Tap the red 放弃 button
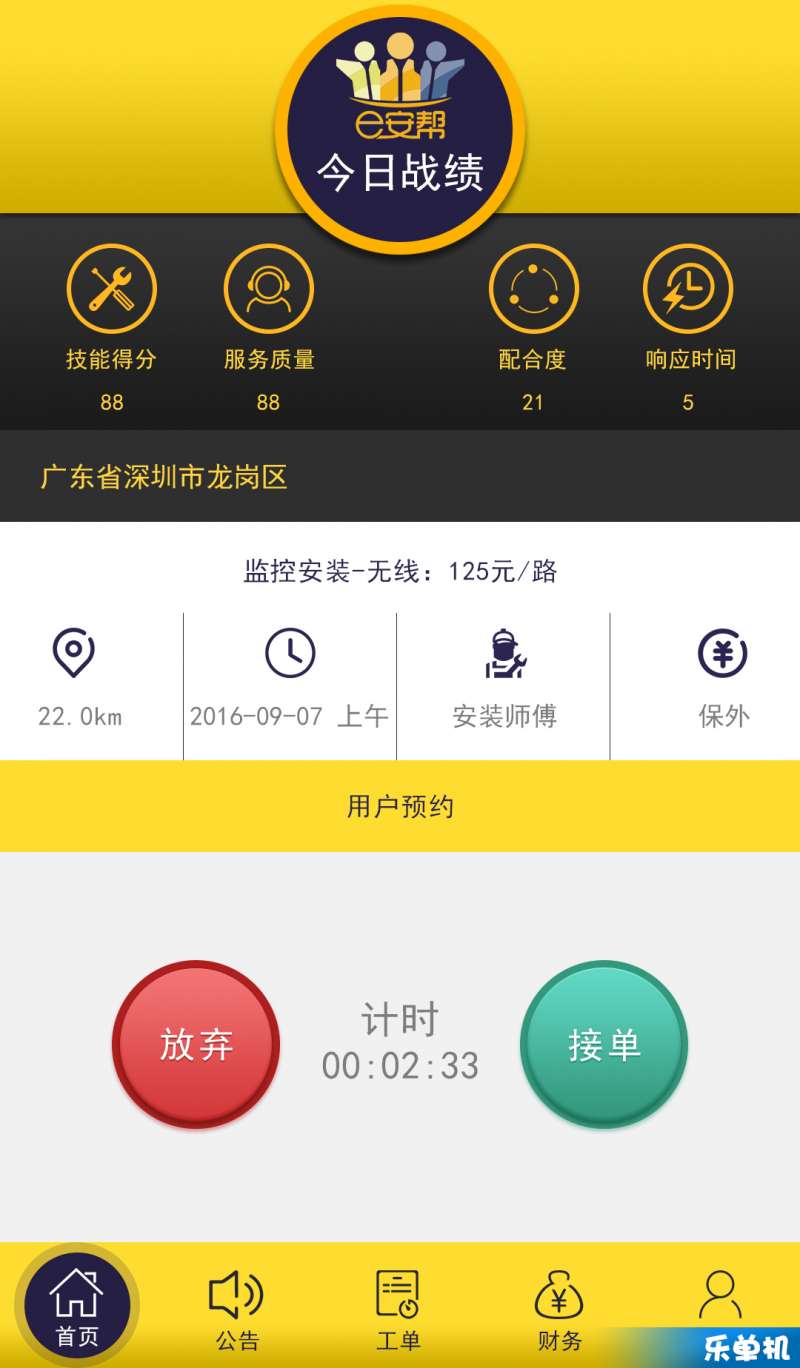 tap(196, 1044)
